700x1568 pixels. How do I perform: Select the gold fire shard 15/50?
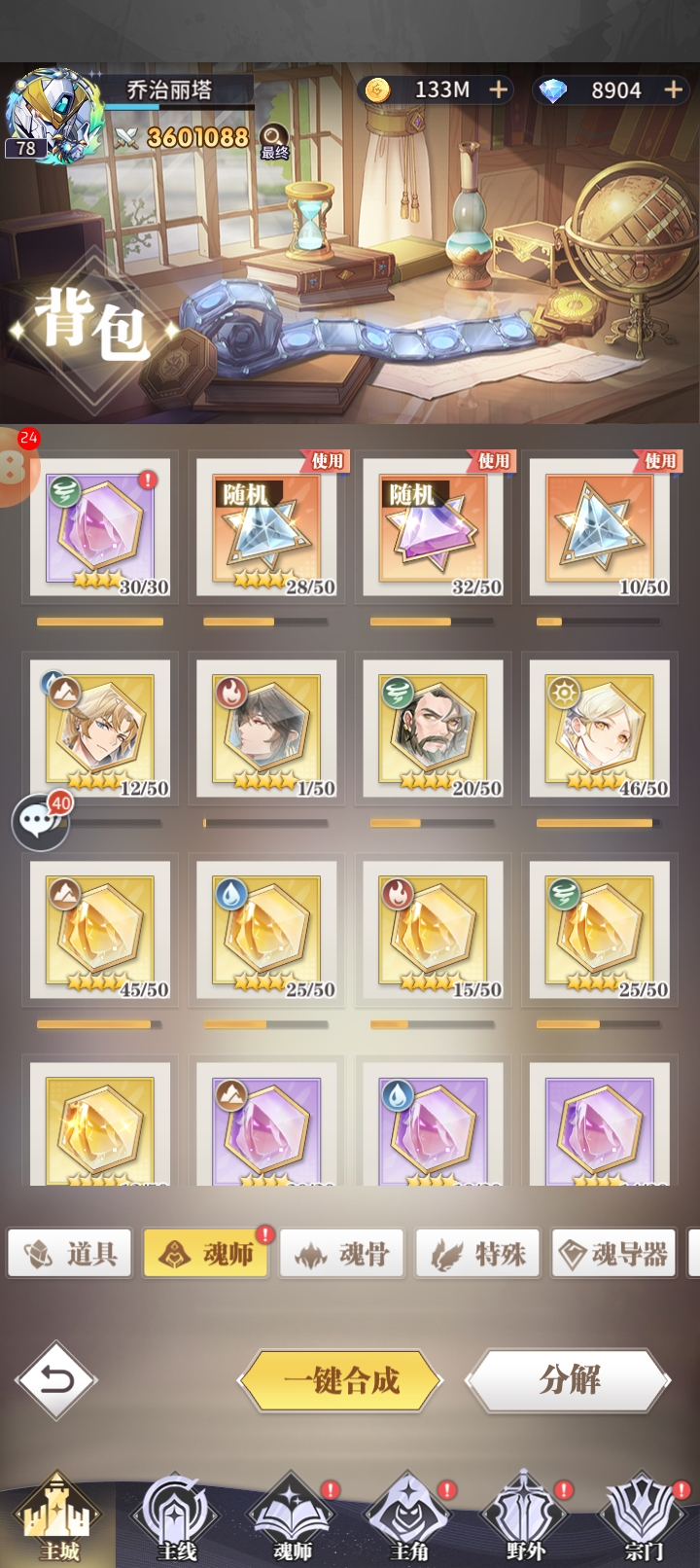click(433, 931)
